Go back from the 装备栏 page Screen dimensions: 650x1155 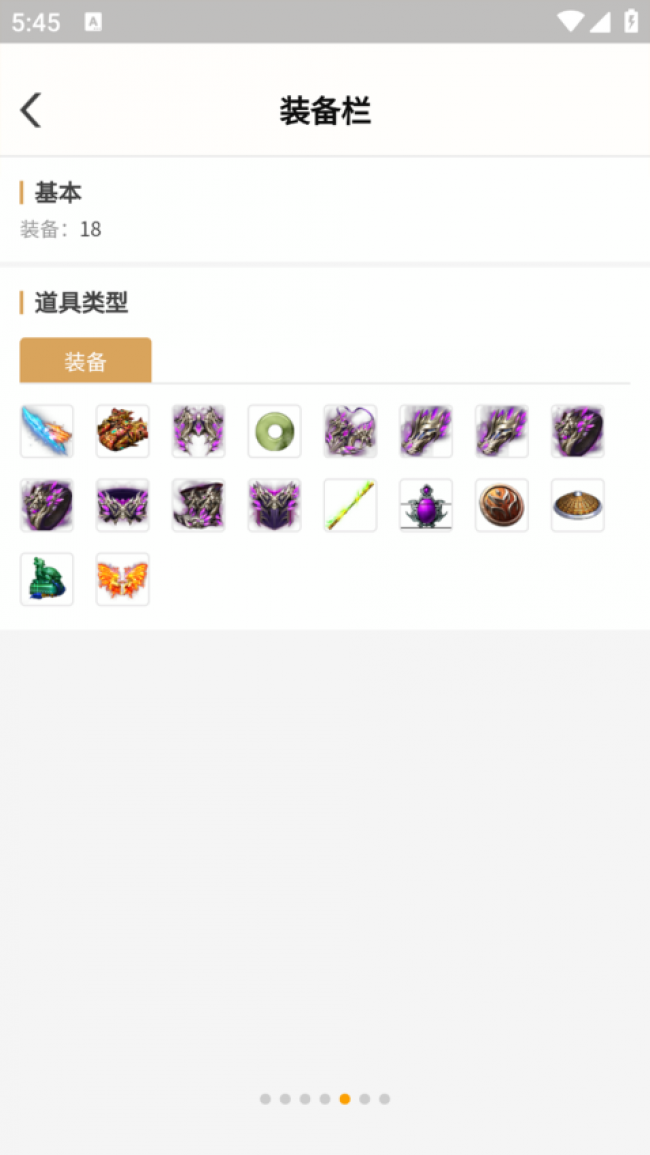click(32, 110)
